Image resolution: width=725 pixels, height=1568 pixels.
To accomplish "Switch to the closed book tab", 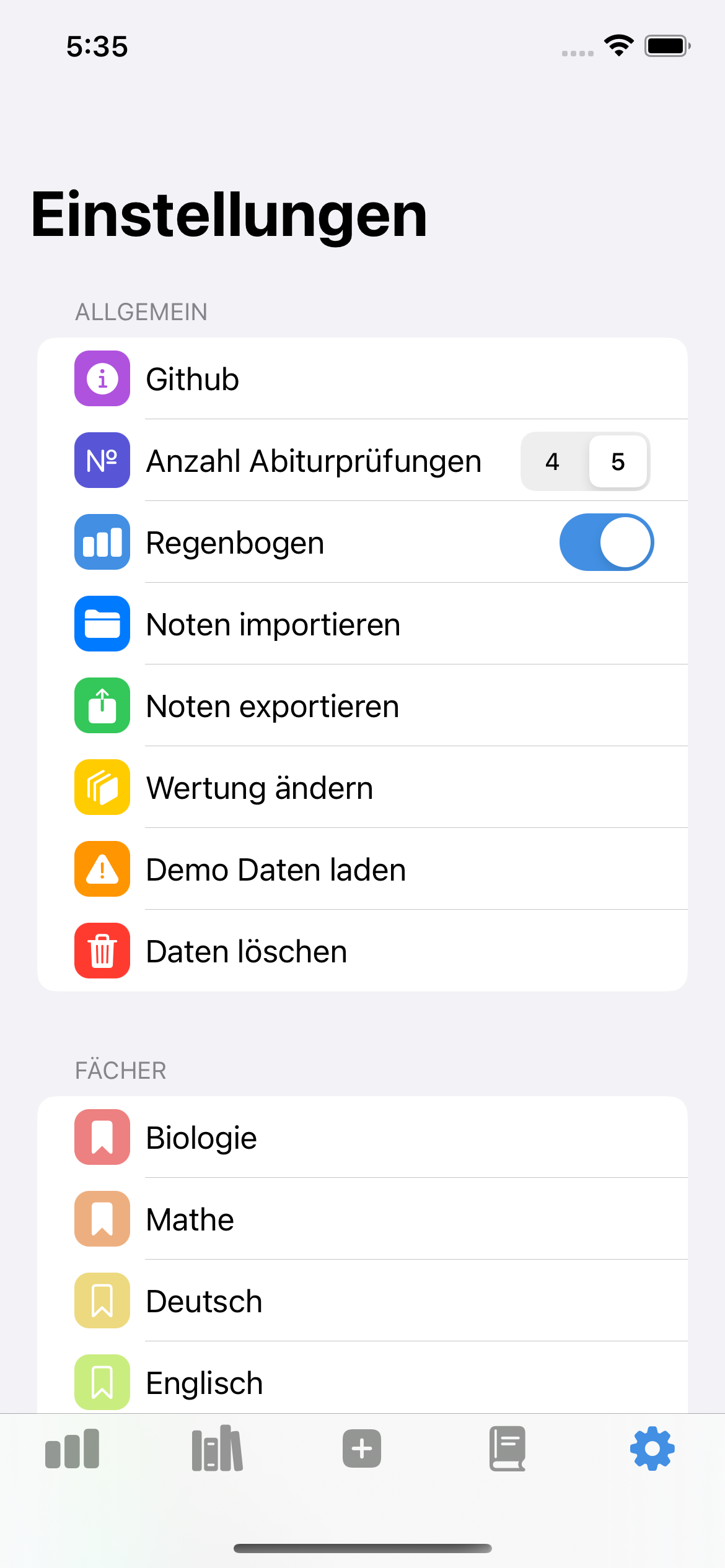I will point(507,1449).
